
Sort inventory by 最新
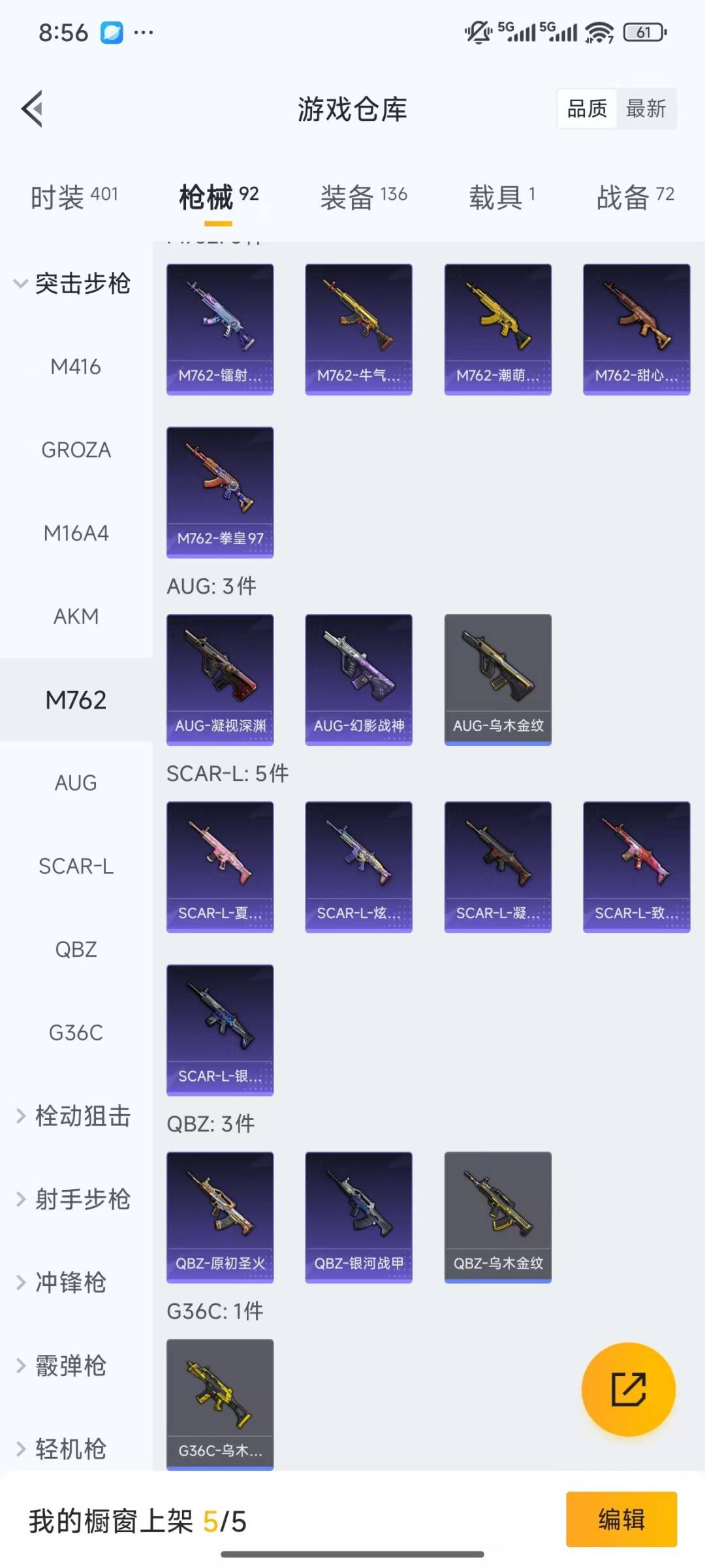click(x=646, y=108)
